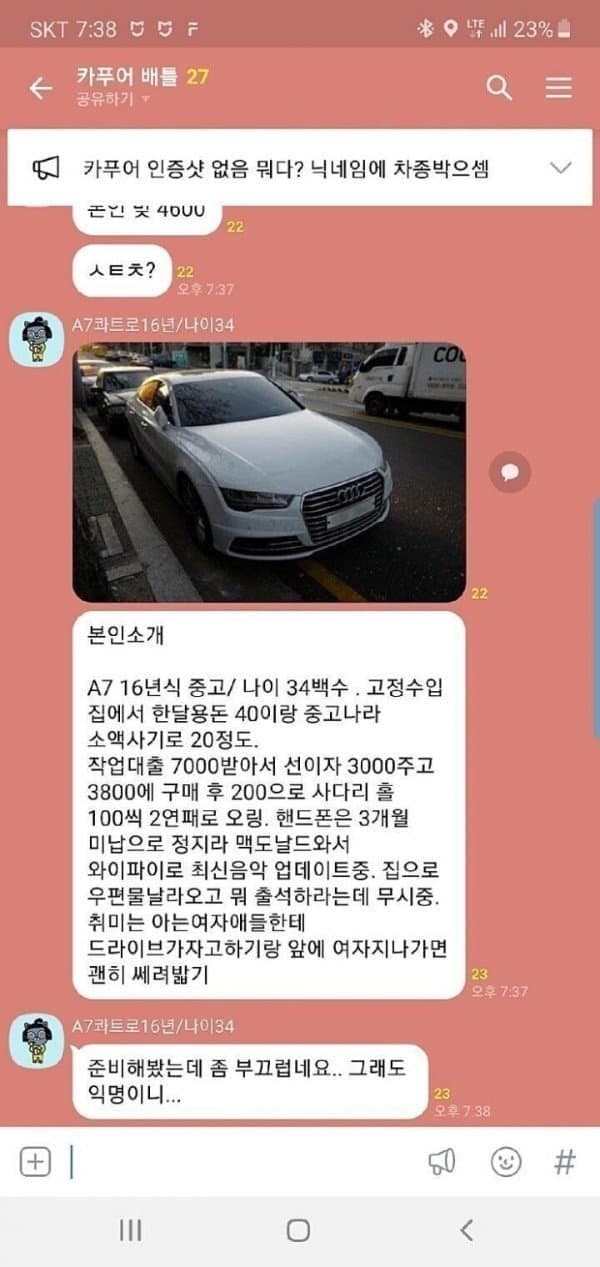Tap the hashtag search icon
This screenshot has height=1267, width=600.
(x=565, y=1161)
